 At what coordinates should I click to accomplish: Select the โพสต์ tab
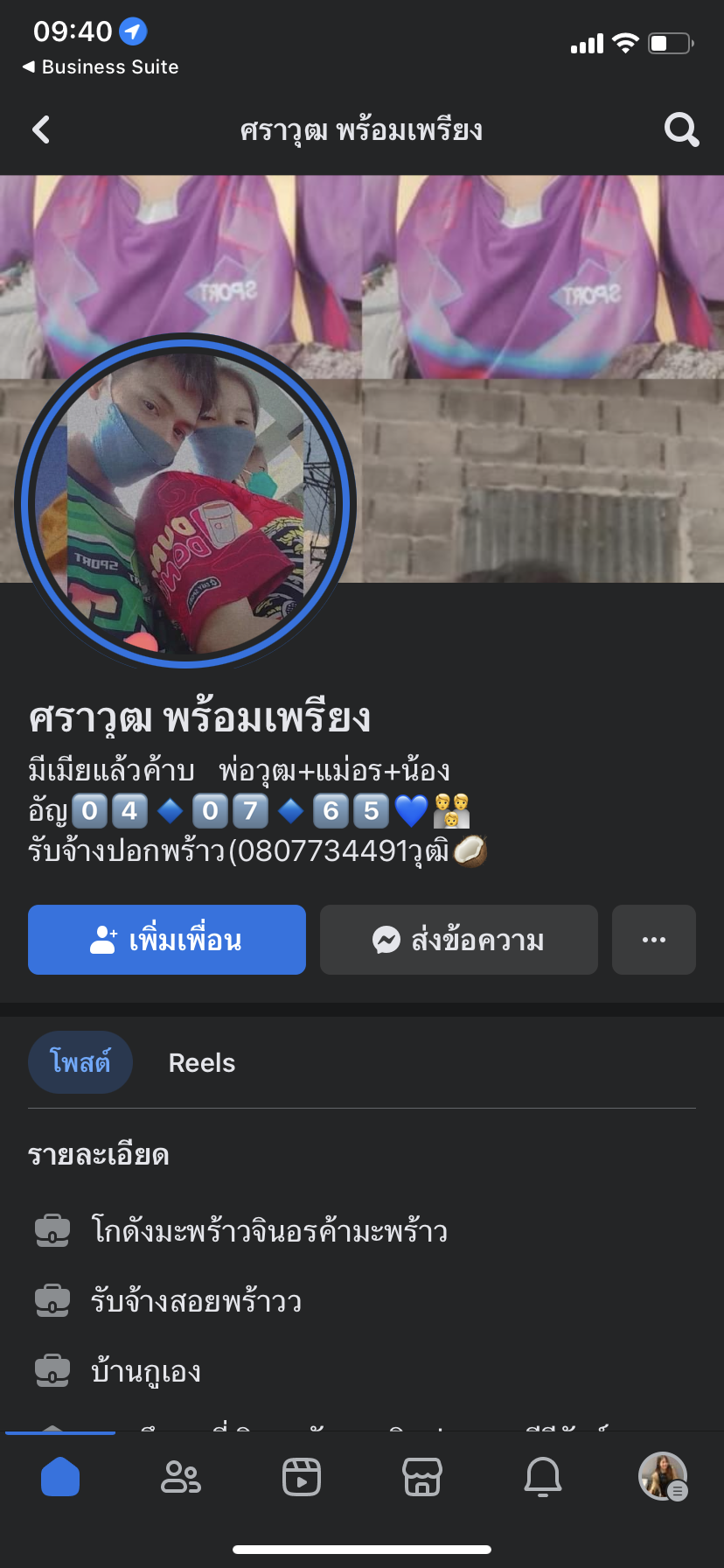[x=80, y=1062]
